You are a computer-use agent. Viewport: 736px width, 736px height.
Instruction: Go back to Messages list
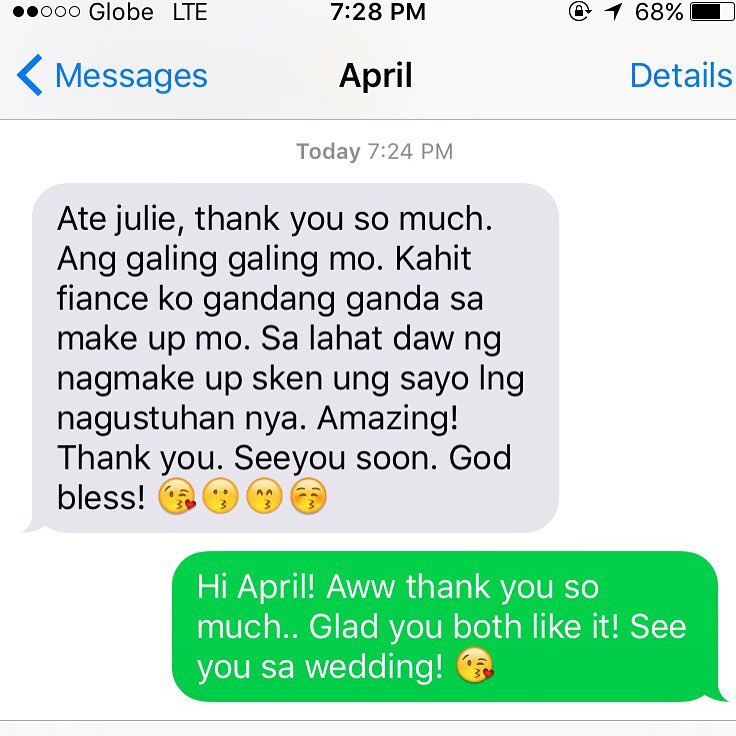click(x=112, y=76)
